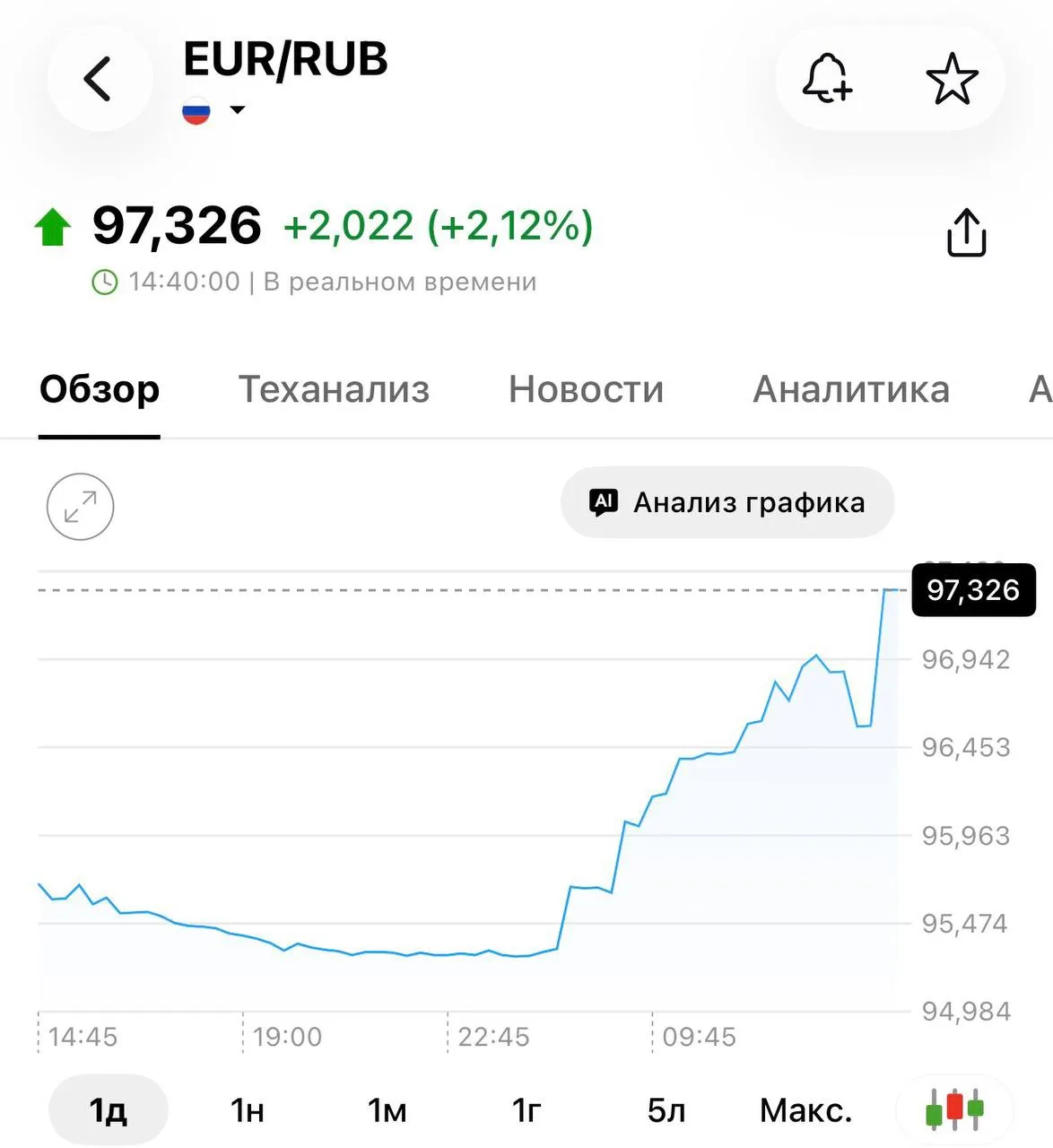Expand the chart to full screen
1053x1148 pixels.
coord(81,507)
